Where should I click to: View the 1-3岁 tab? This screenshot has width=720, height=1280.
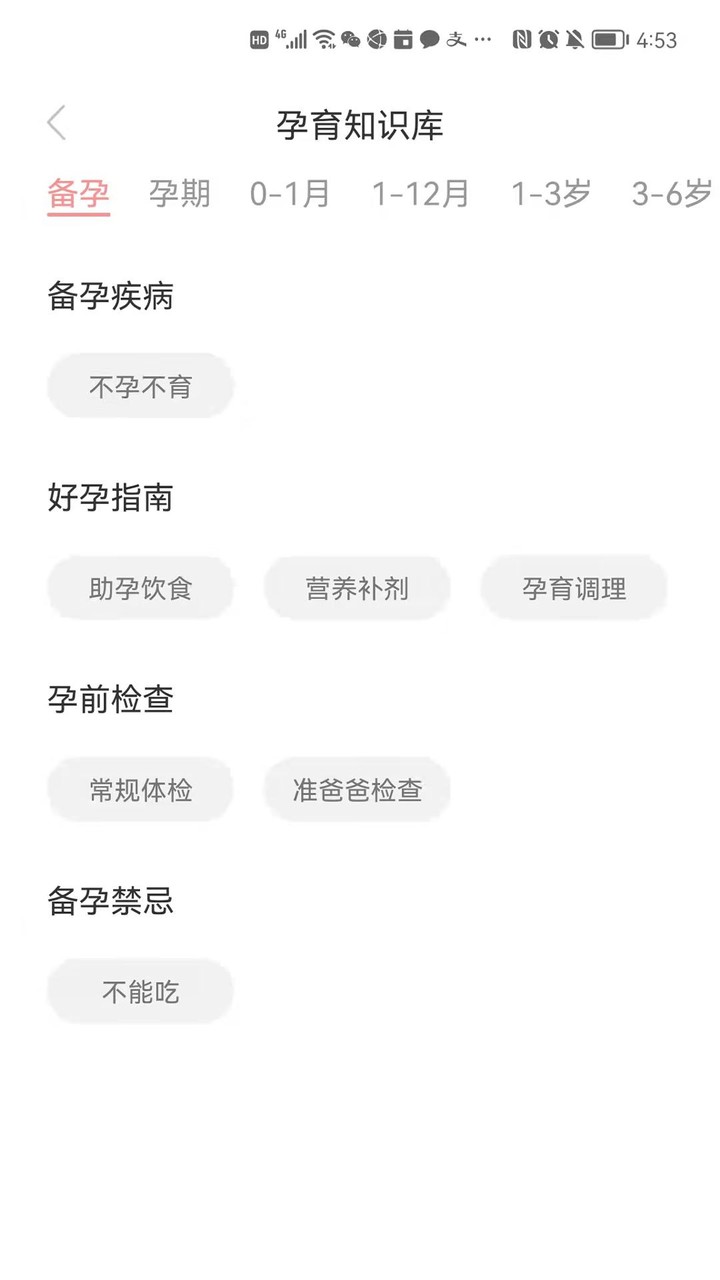pos(551,193)
